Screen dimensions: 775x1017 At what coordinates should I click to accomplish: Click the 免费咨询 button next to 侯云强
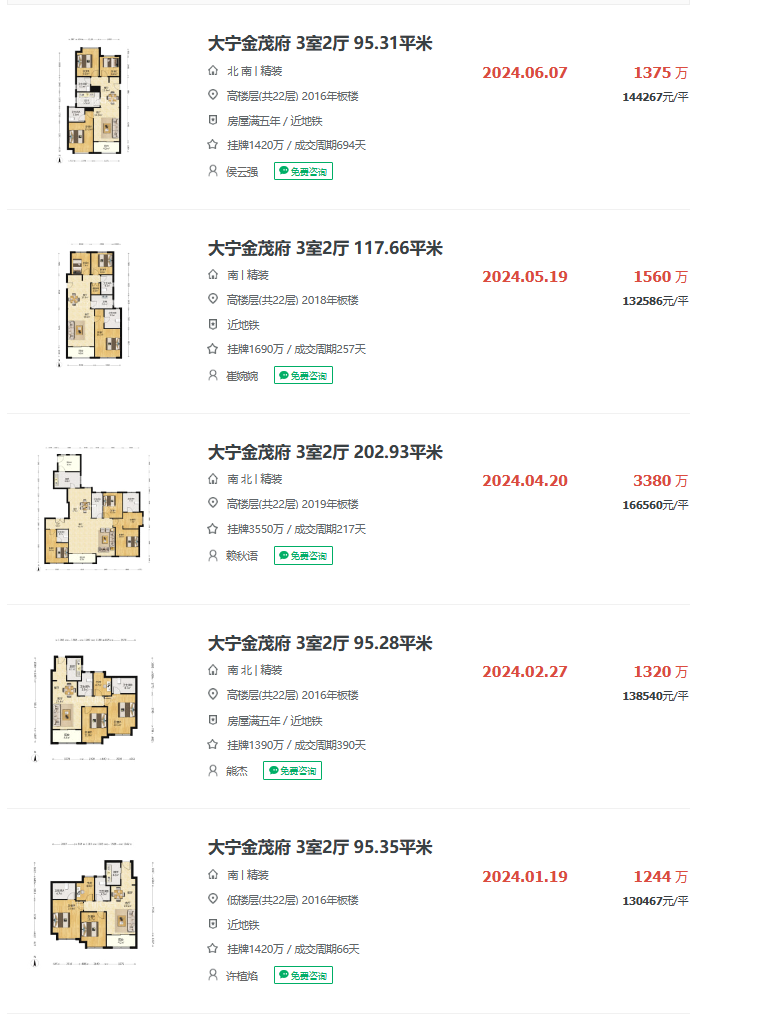(x=303, y=170)
